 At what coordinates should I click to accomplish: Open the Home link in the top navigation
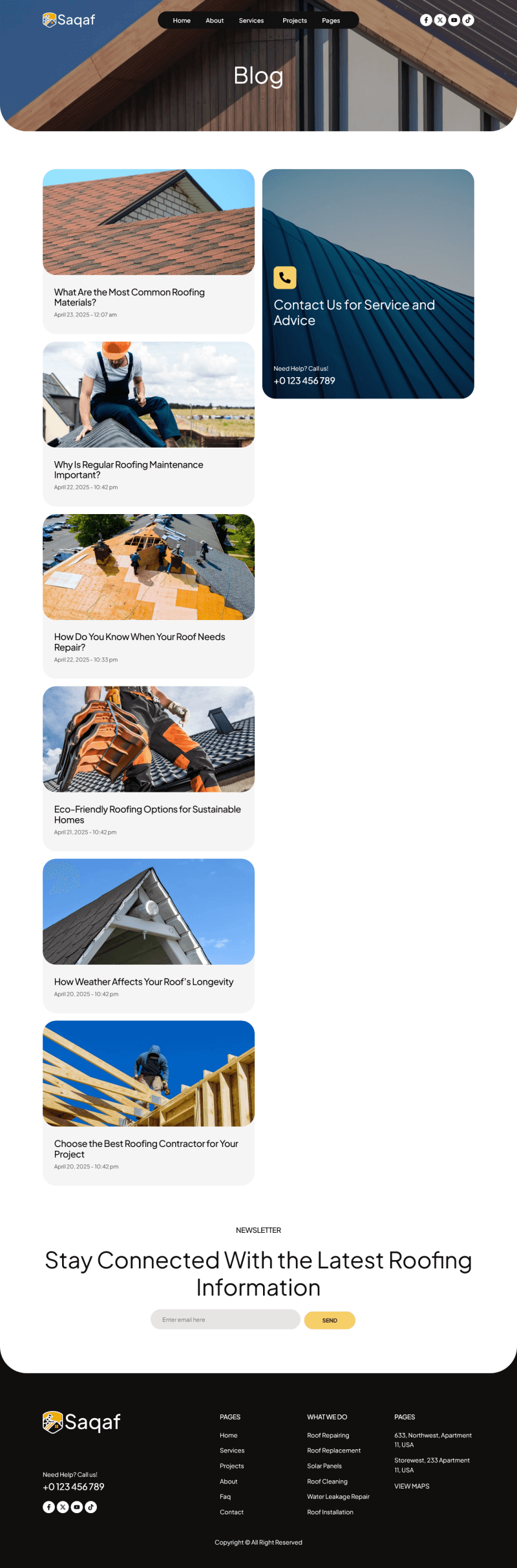[x=182, y=21]
